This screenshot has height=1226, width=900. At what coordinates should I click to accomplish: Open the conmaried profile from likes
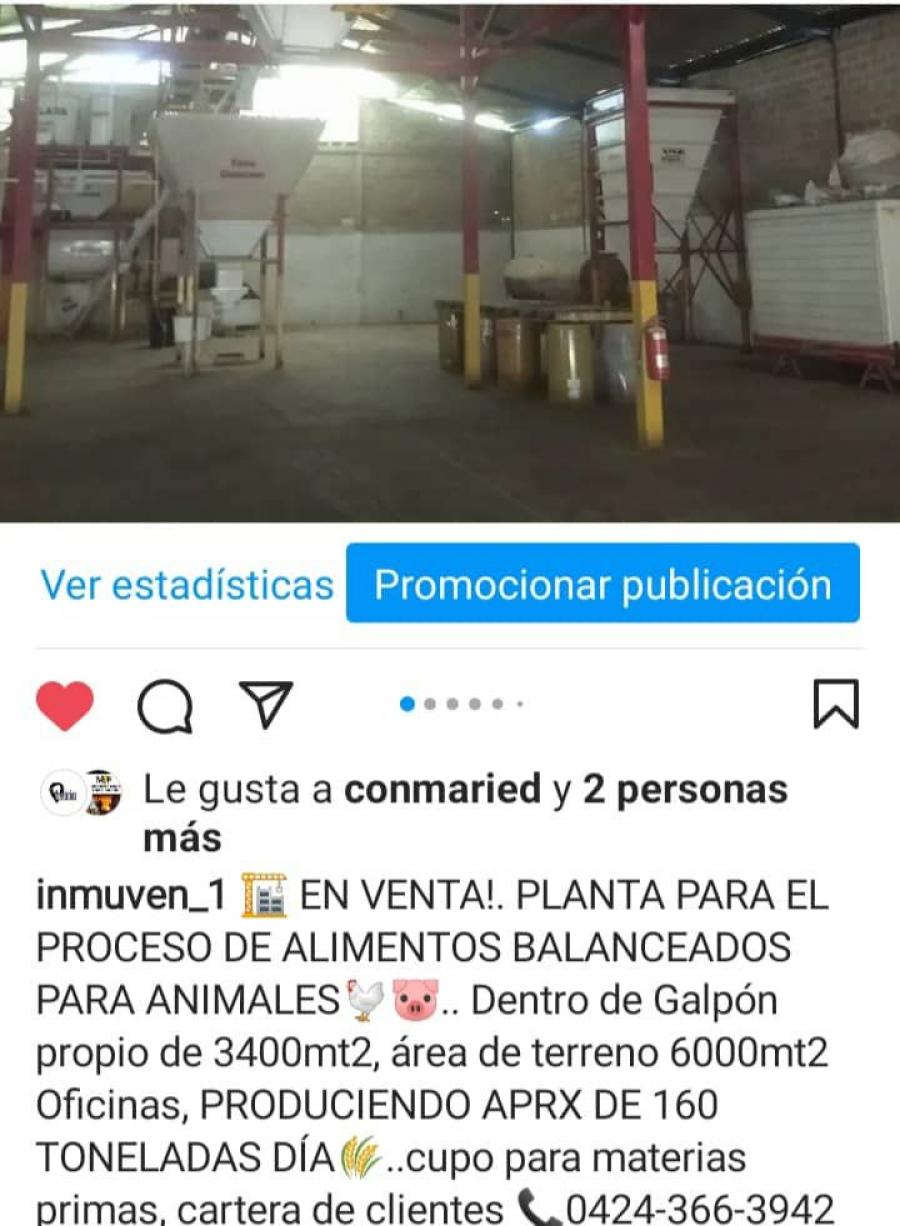pyautogui.click(x=442, y=790)
